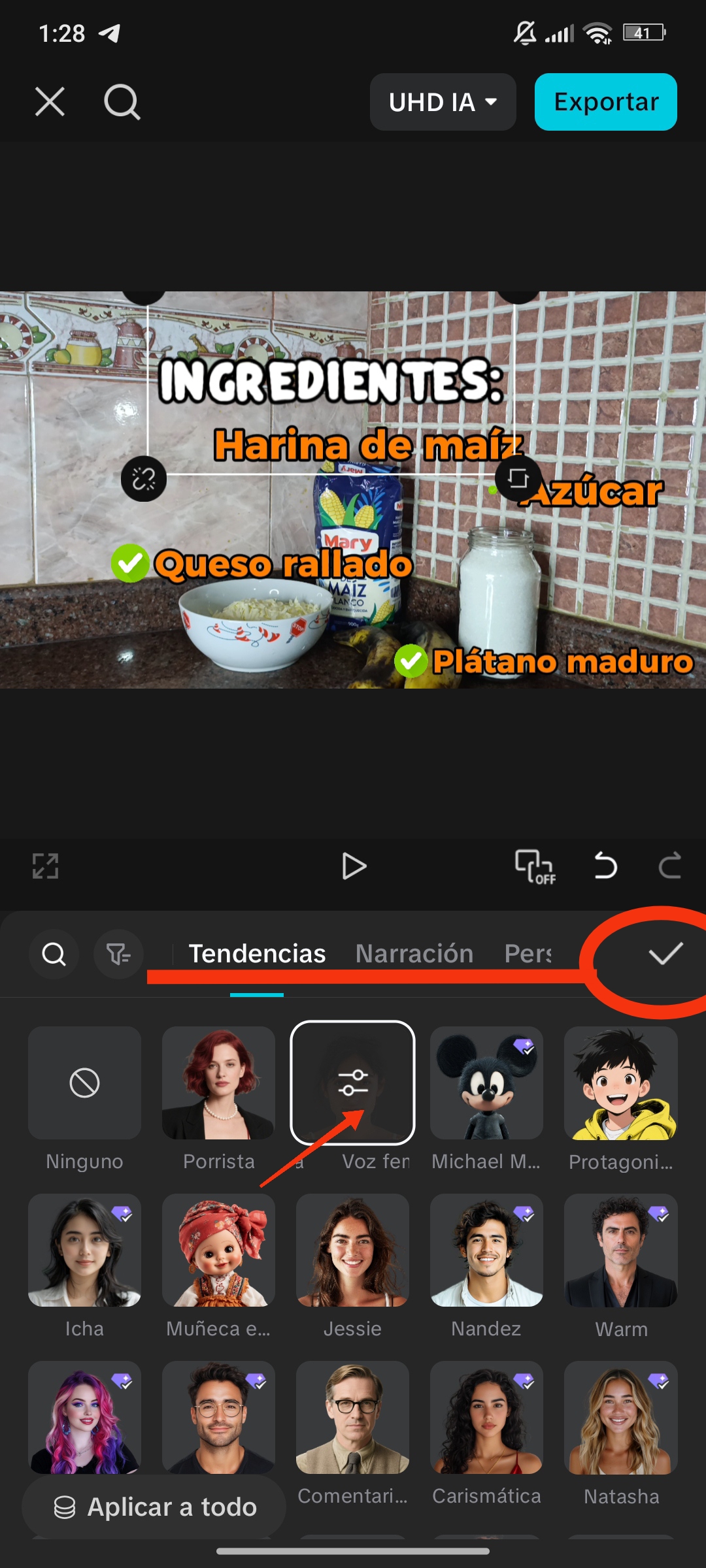Choose the Porrista voice
Image resolution: width=706 pixels, height=1568 pixels.
218,1083
